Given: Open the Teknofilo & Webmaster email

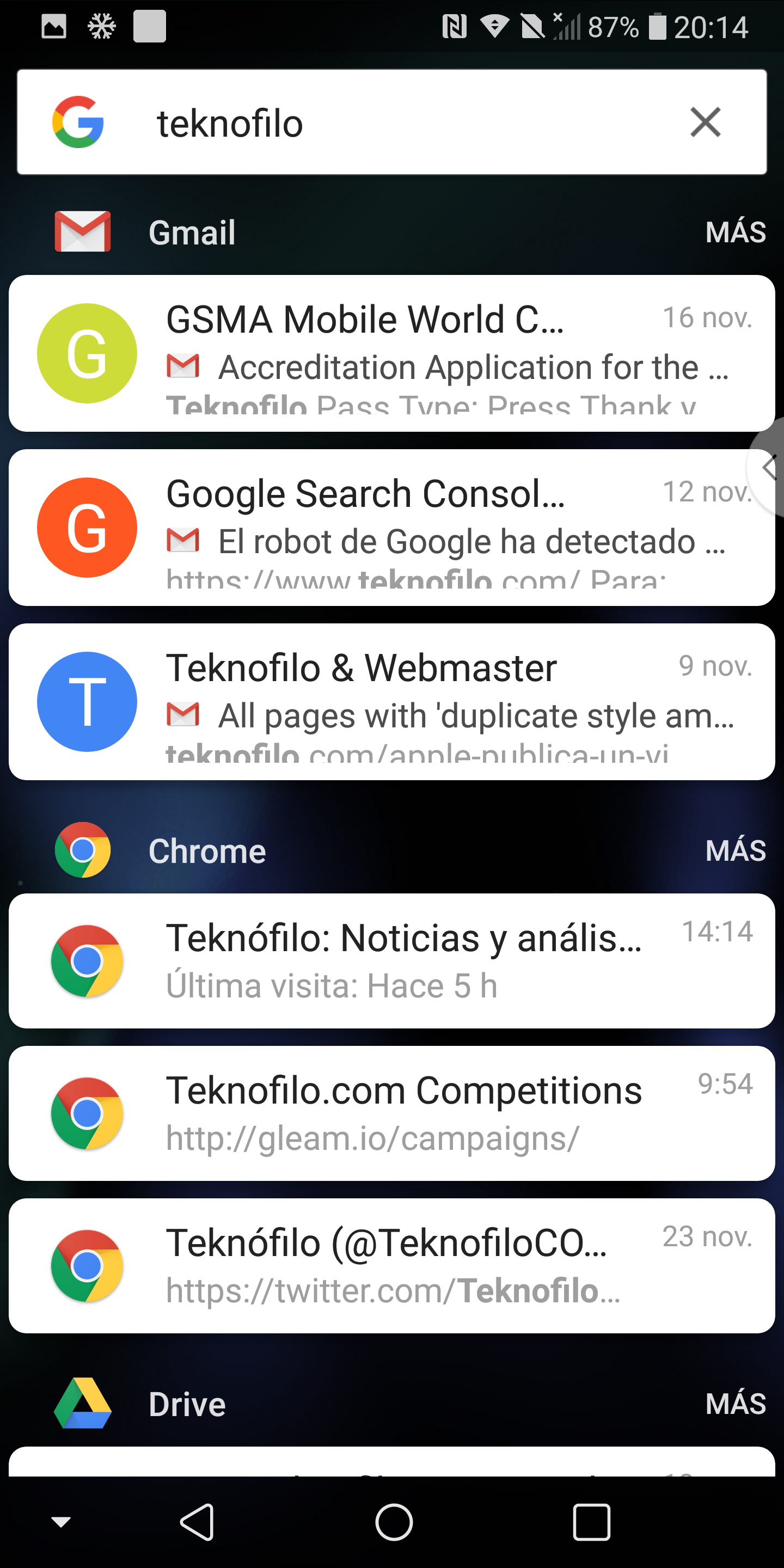Looking at the screenshot, I should coord(392,701).
